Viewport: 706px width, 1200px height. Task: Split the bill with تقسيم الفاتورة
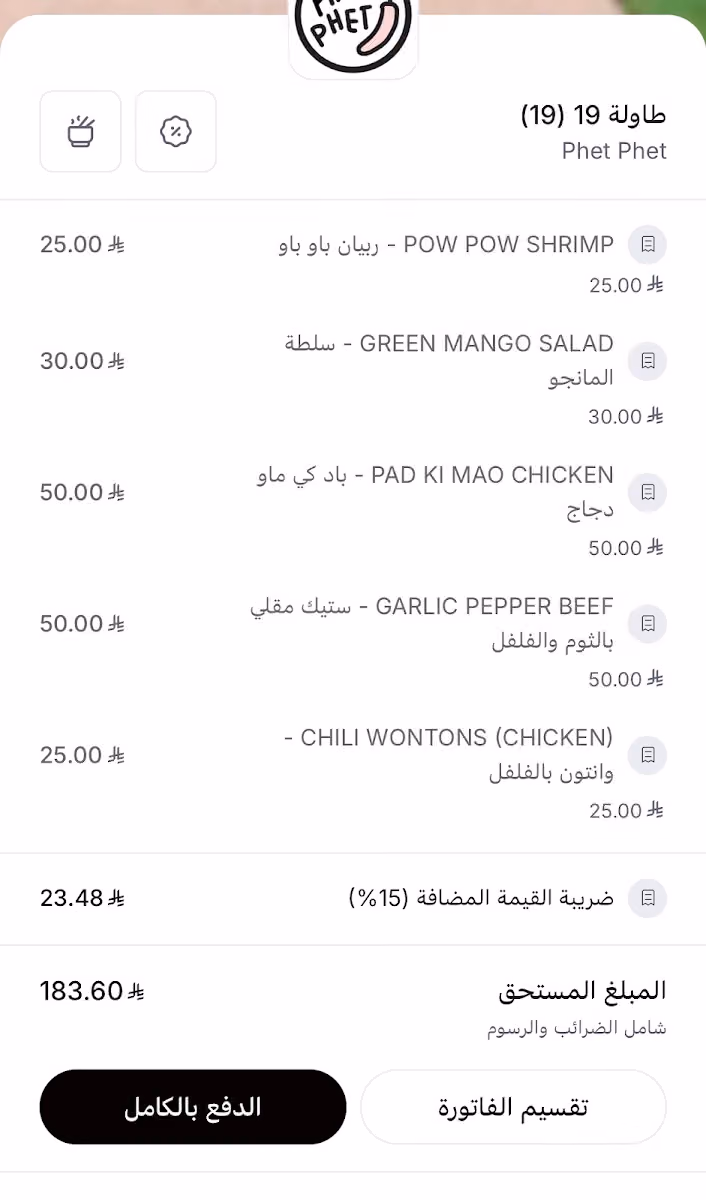[x=513, y=1107]
